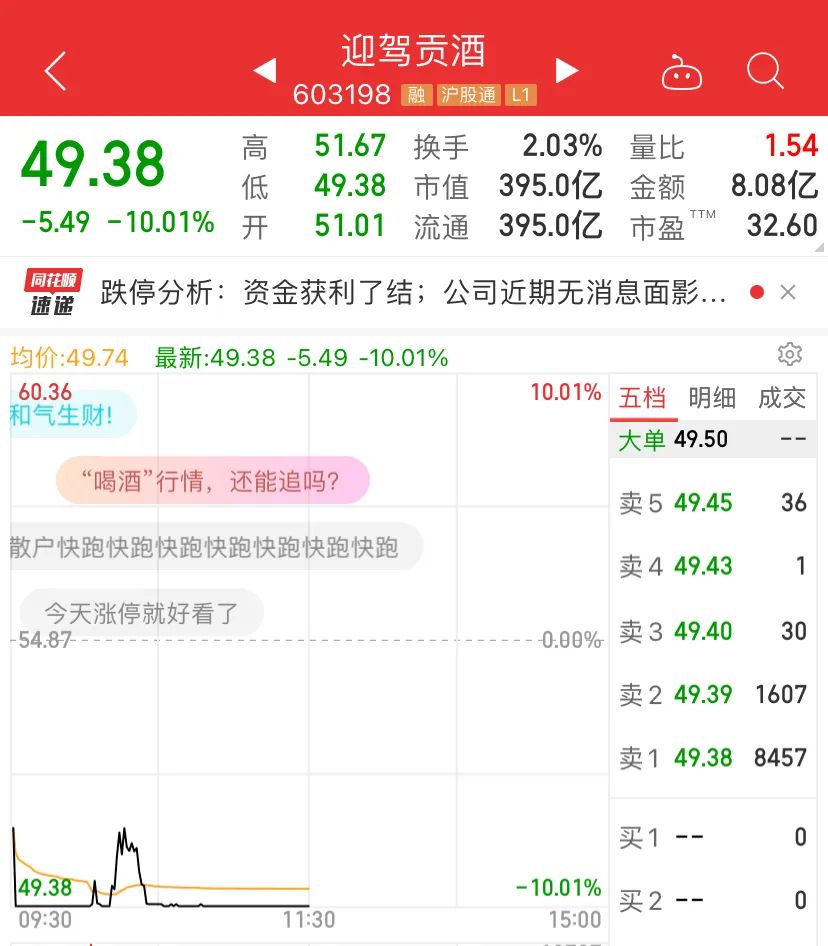Go back to the previous page

(55, 72)
